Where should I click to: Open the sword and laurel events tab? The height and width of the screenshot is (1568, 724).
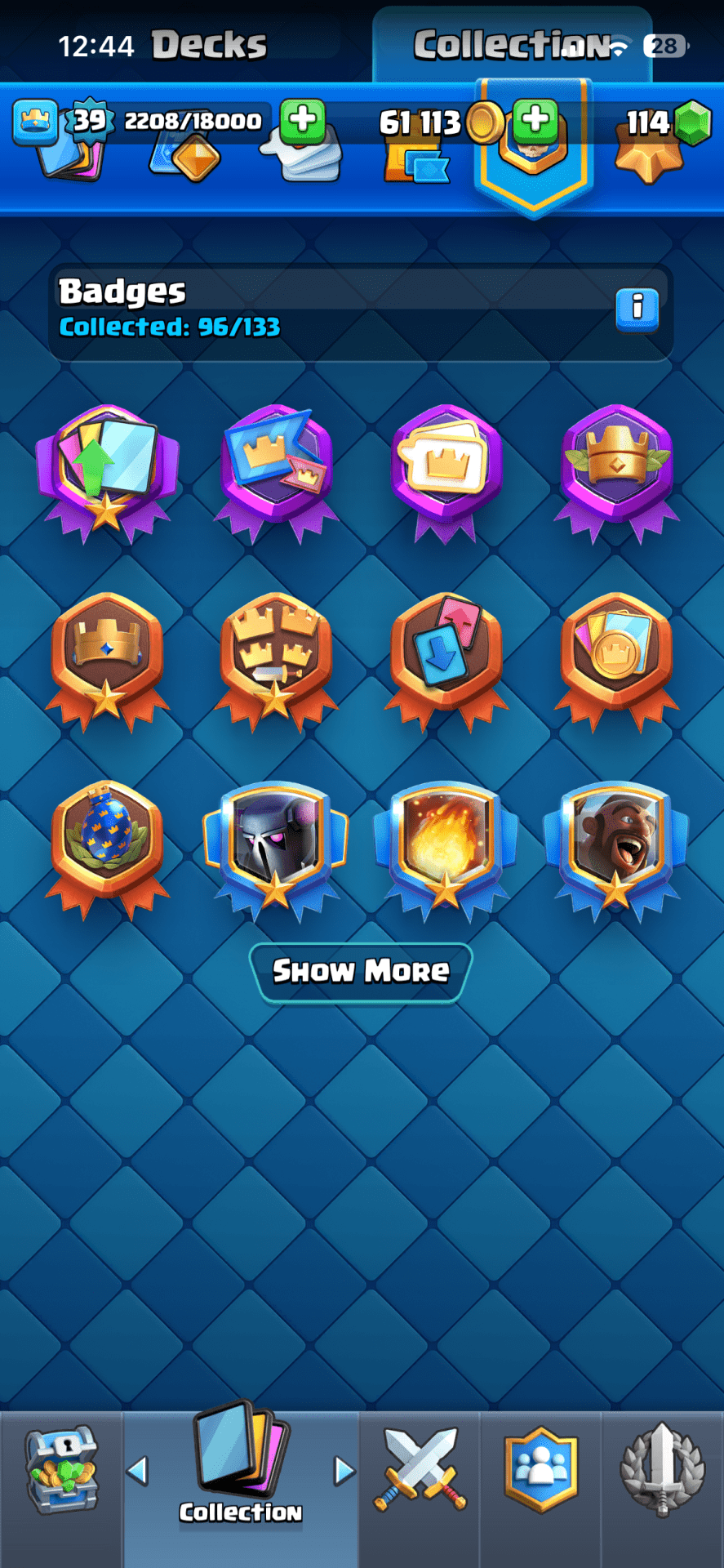click(x=662, y=1470)
